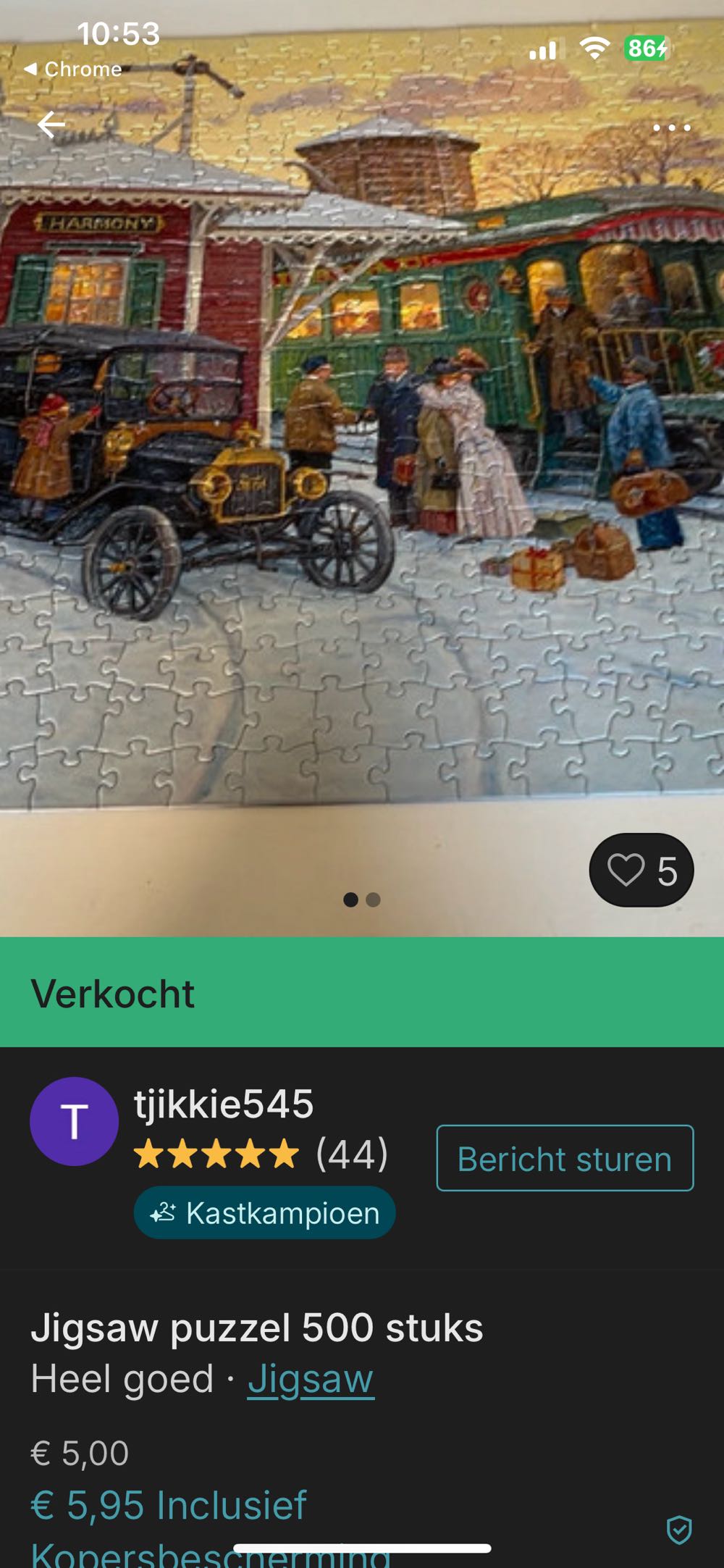Image resolution: width=724 pixels, height=1568 pixels.
Task: Return to Chrome via the status bar
Action: click(x=72, y=70)
